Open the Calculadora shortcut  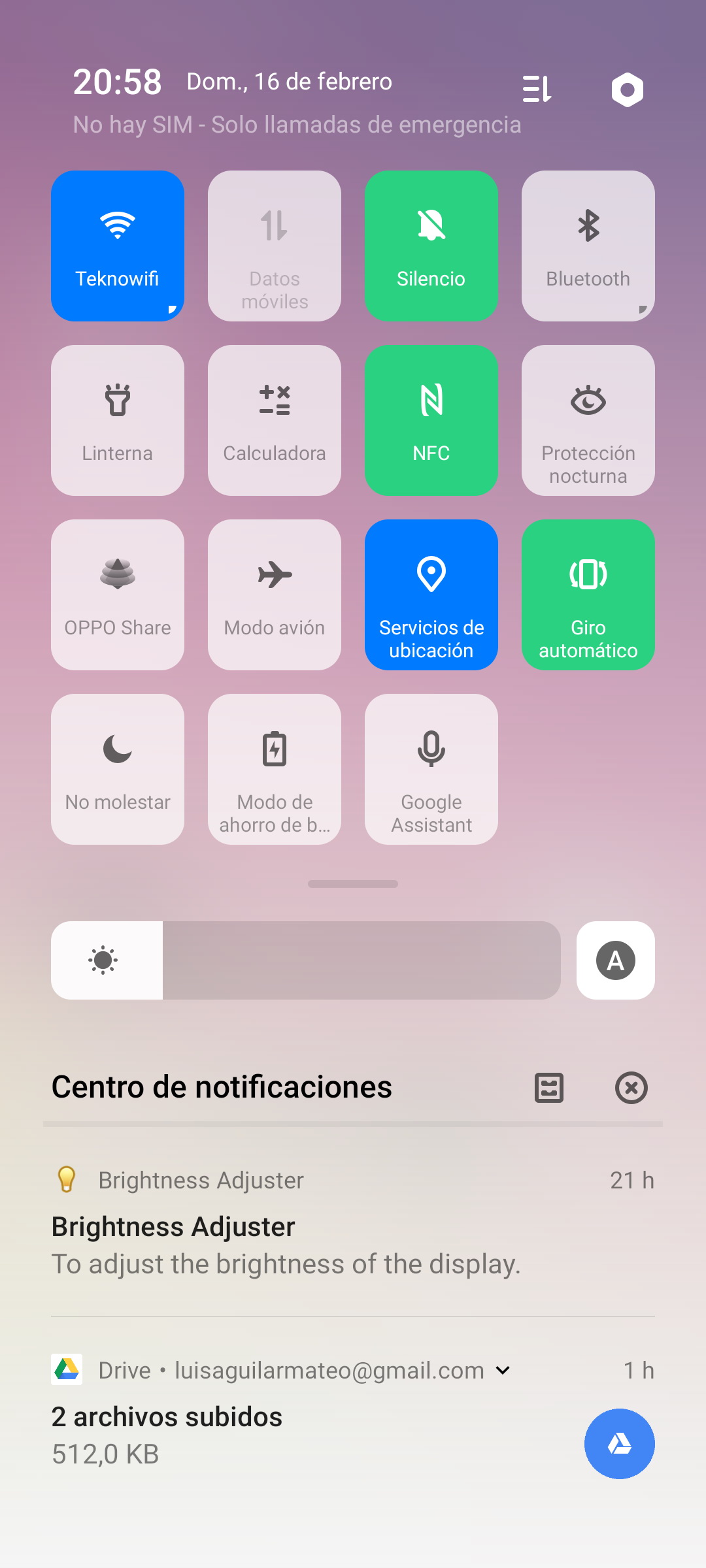(275, 420)
